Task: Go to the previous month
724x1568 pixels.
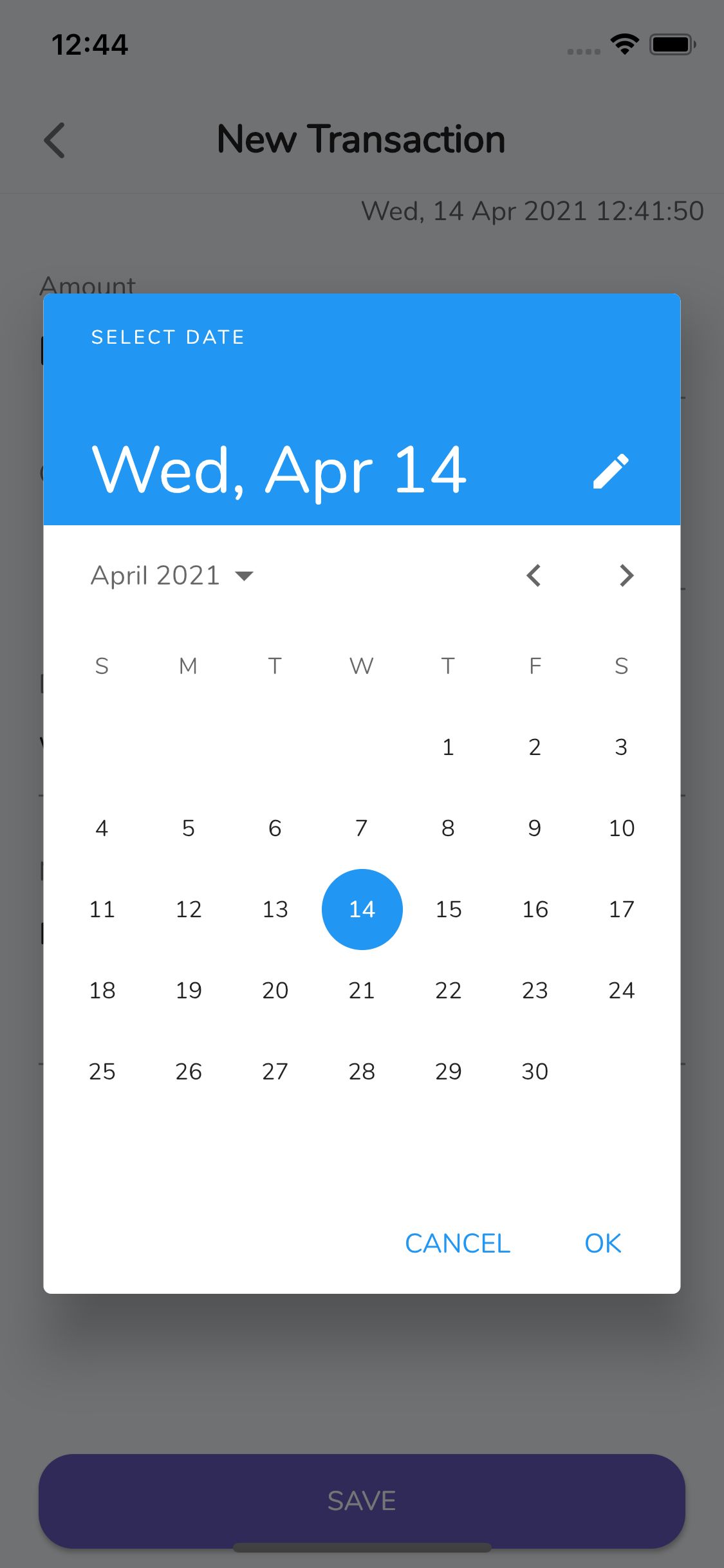Action: [x=534, y=575]
